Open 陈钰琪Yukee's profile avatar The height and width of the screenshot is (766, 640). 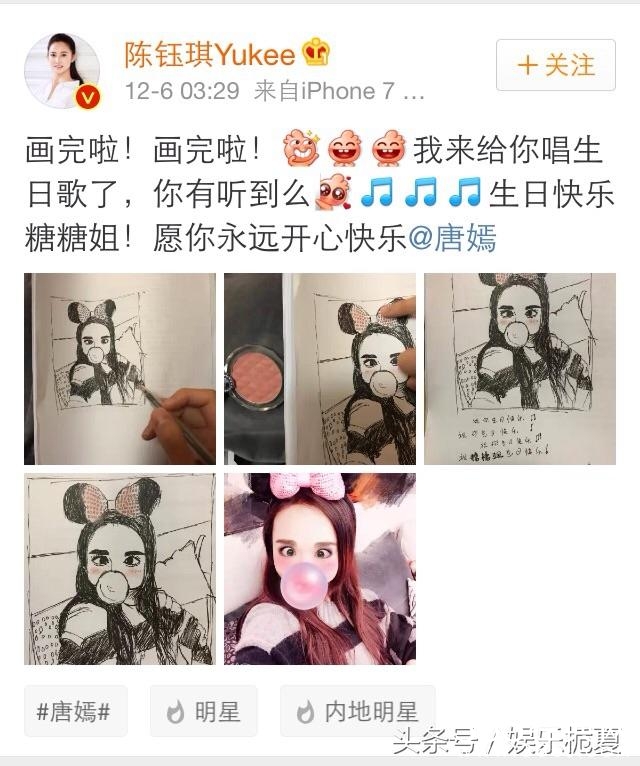[x=62, y=71]
